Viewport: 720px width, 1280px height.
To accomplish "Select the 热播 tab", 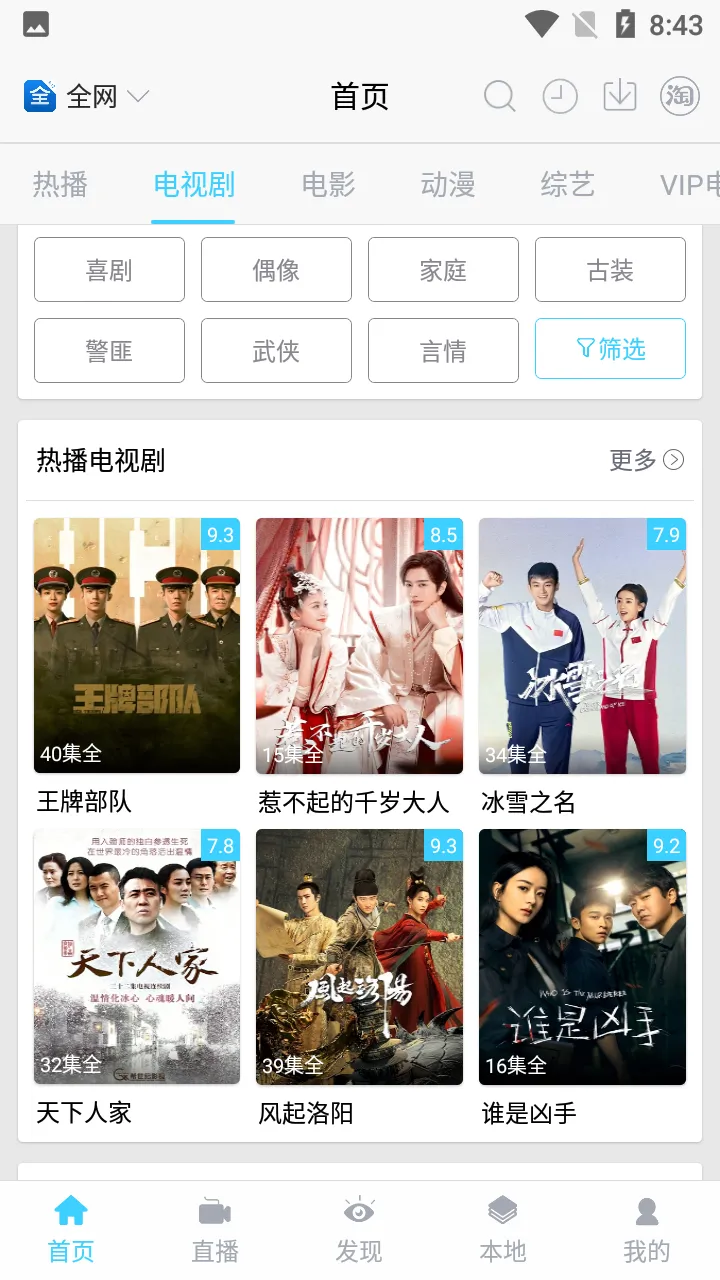I will 60,185.
